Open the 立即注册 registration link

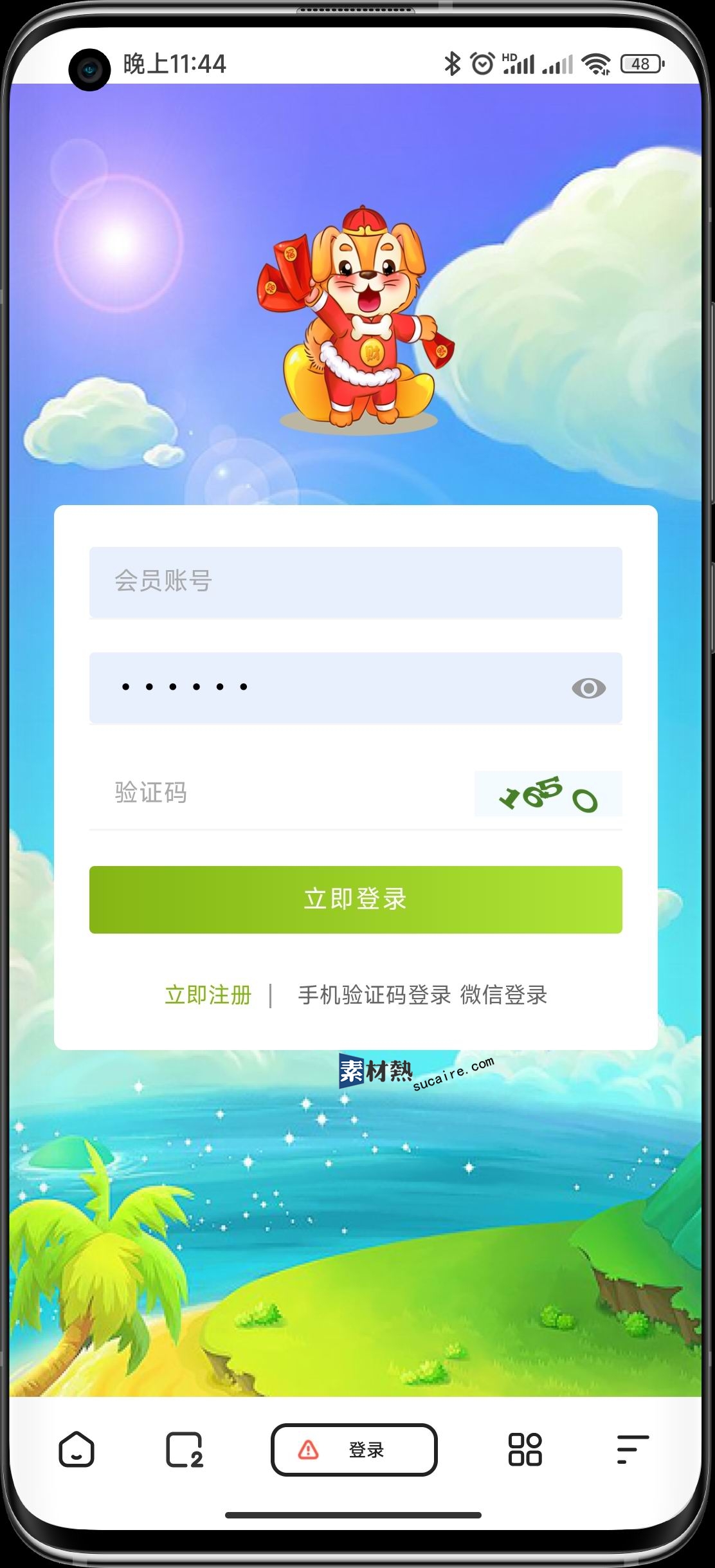click(x=208, y=995)
